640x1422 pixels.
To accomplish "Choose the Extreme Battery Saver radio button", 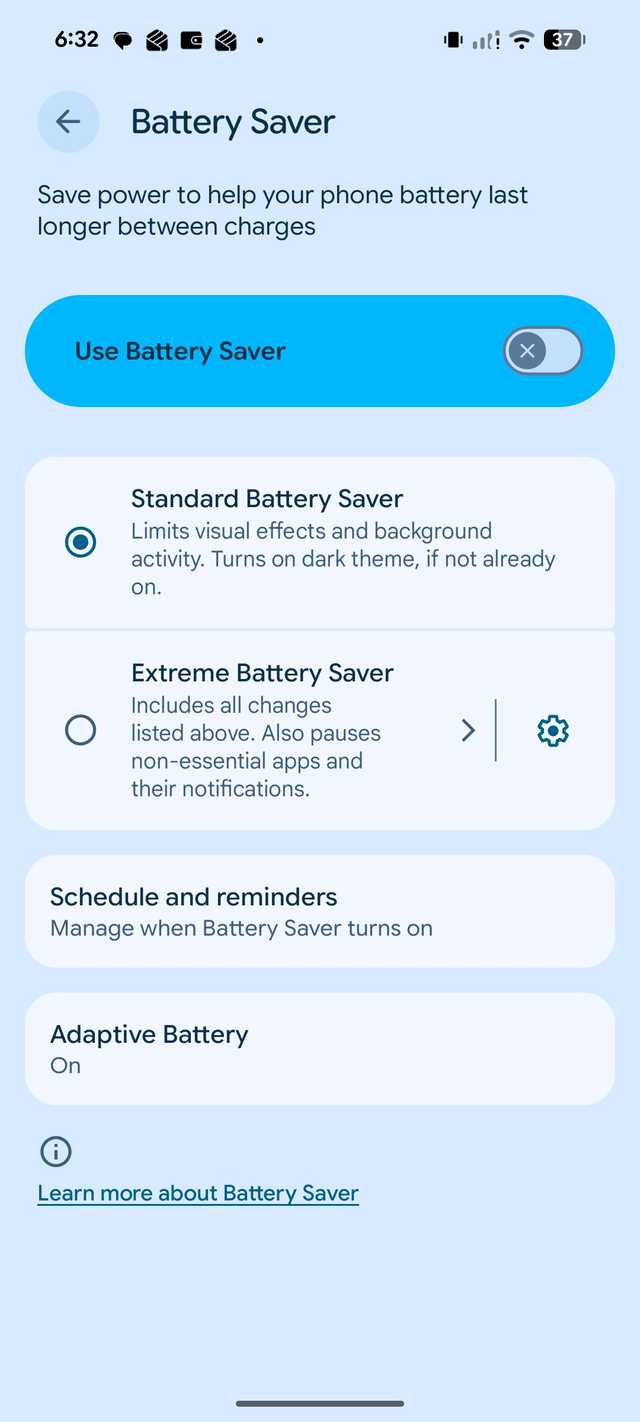I will [80, 730].
